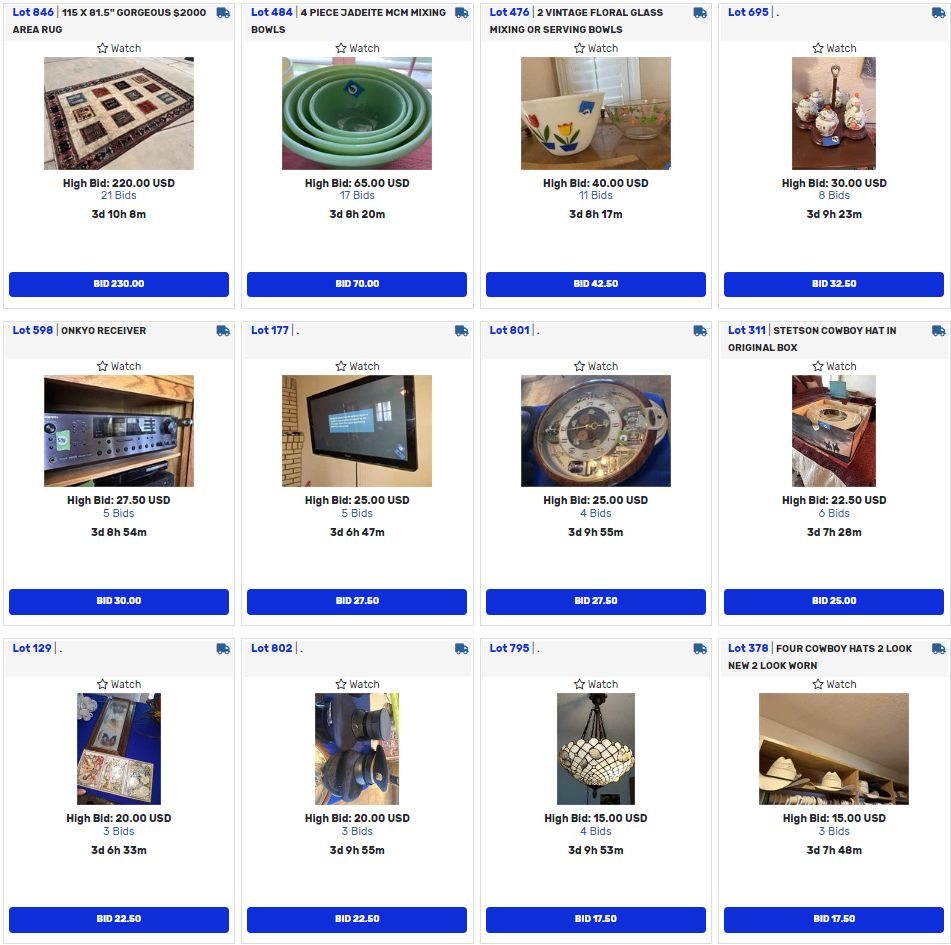Bid 70.00 on the jadeite mixing bowls
The height and width of the screenshot is (945, 951).
point(357,284)
